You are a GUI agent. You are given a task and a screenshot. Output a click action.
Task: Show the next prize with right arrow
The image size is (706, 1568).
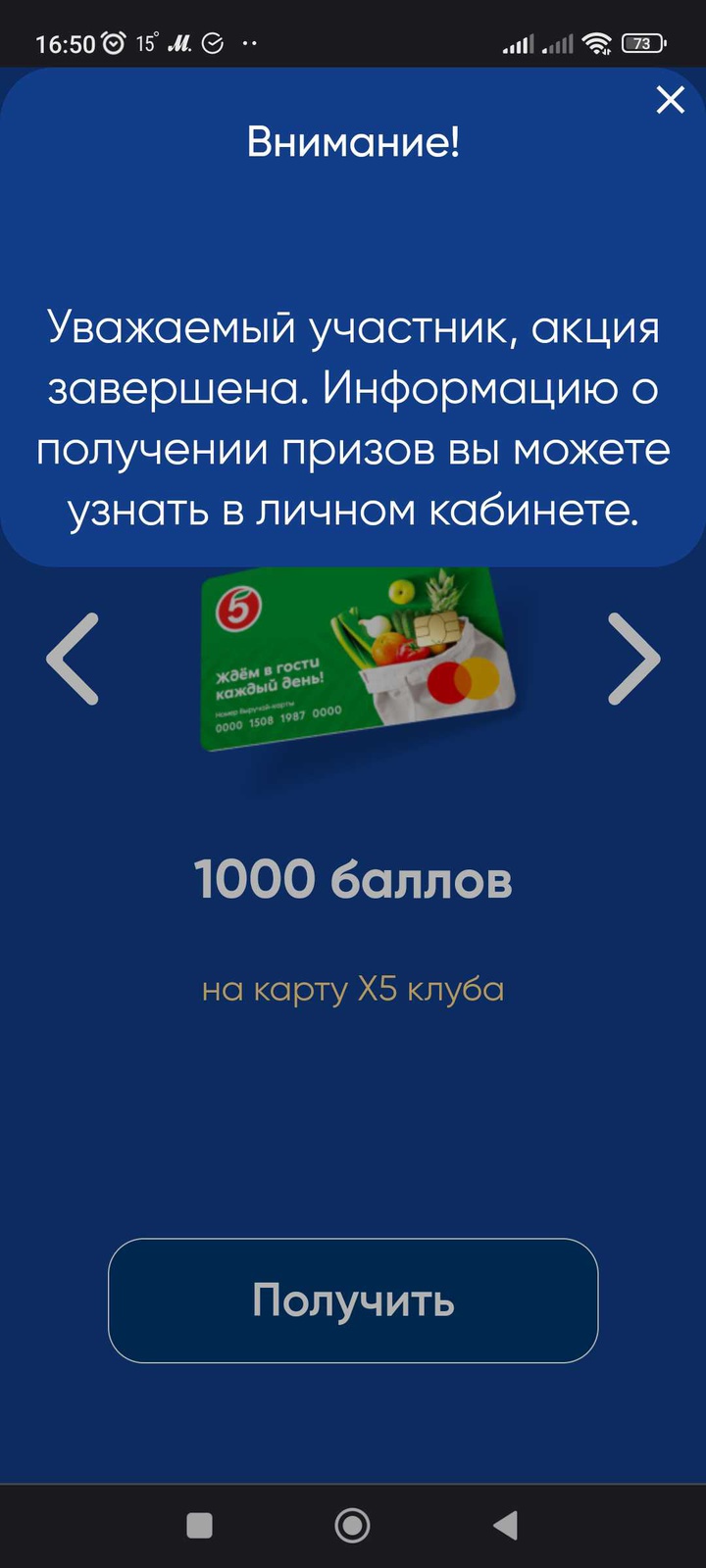tap(633, 659)
